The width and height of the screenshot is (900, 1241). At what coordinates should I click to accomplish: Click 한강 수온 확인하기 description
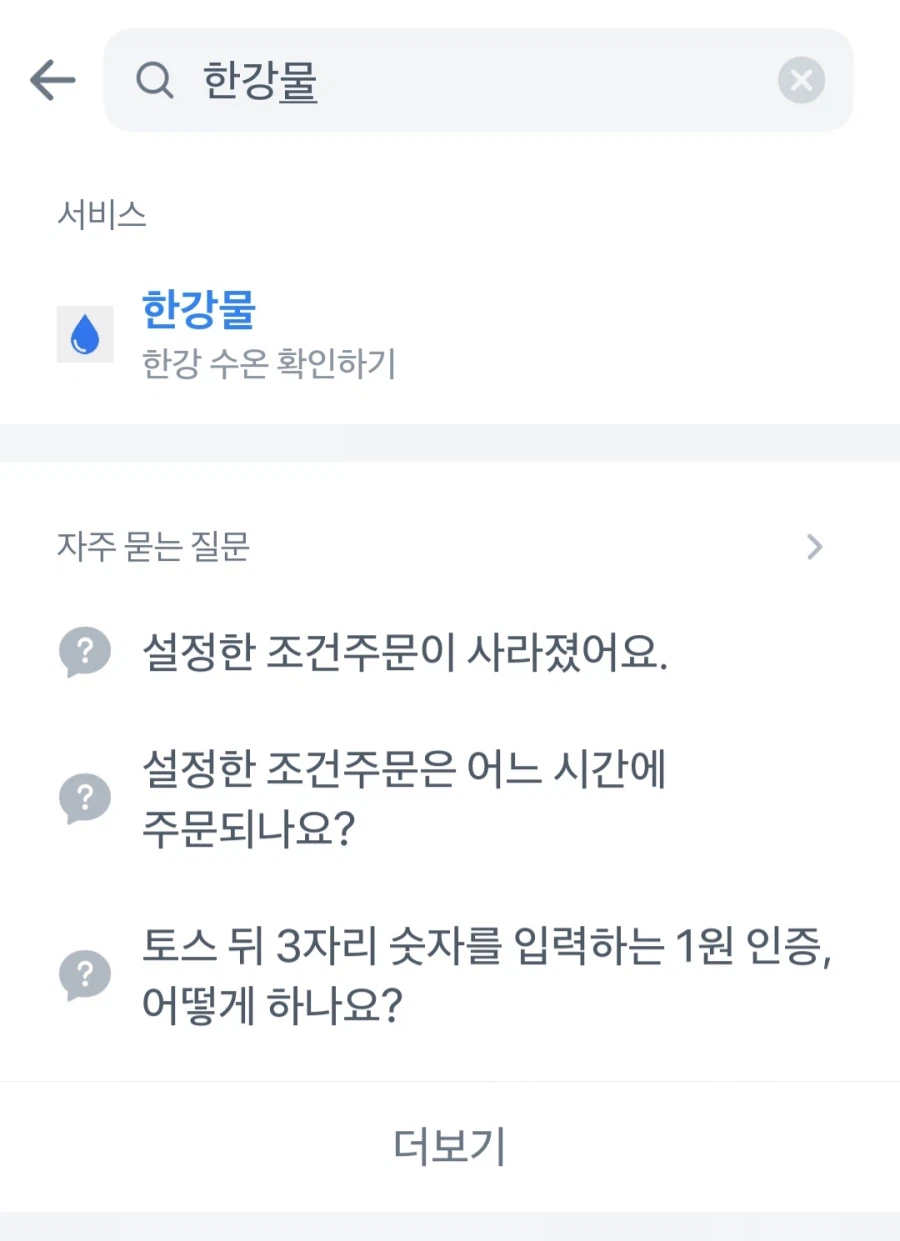point(268,366)
